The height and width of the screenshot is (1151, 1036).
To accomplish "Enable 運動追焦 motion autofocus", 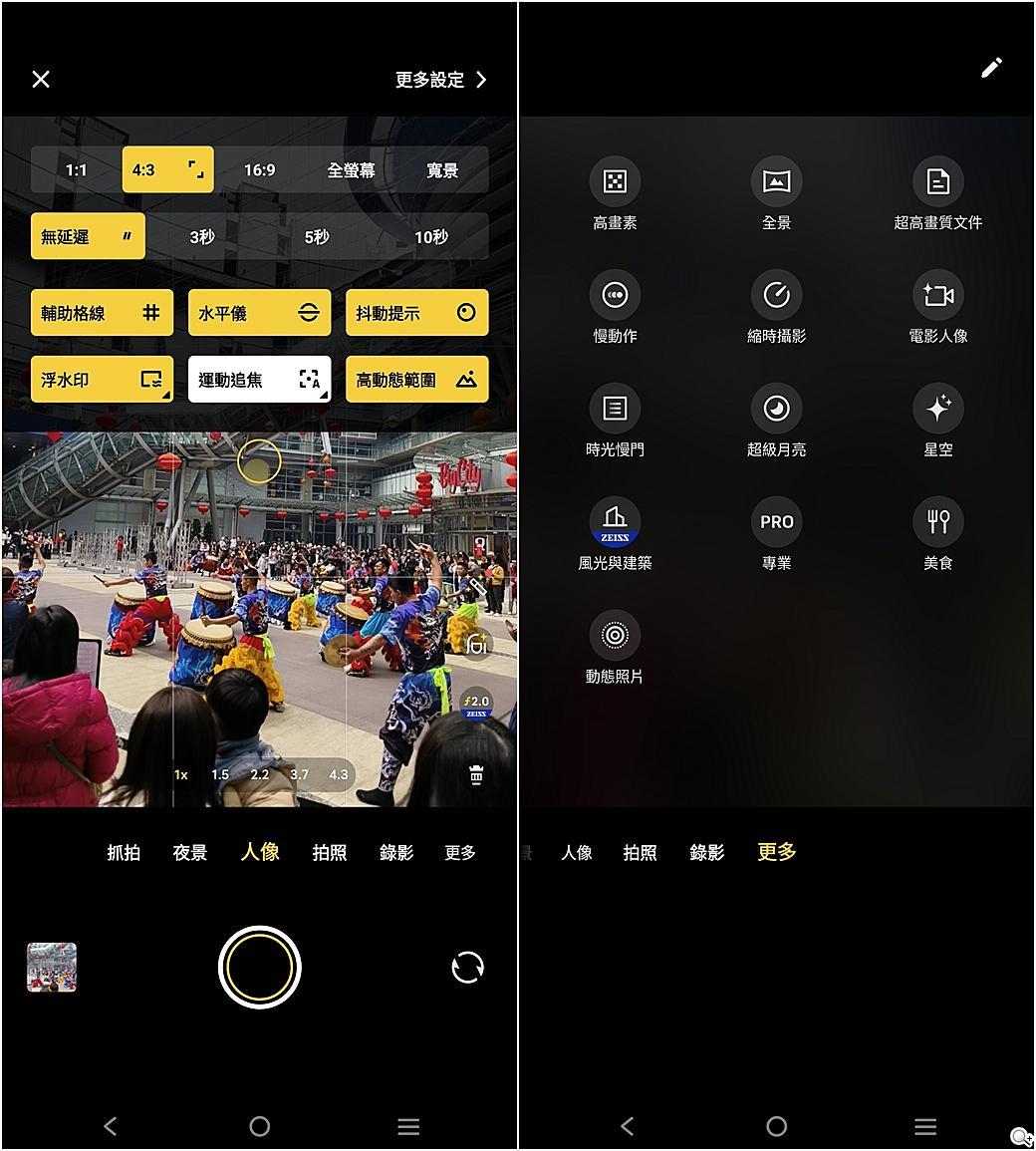I will (259, 380).
